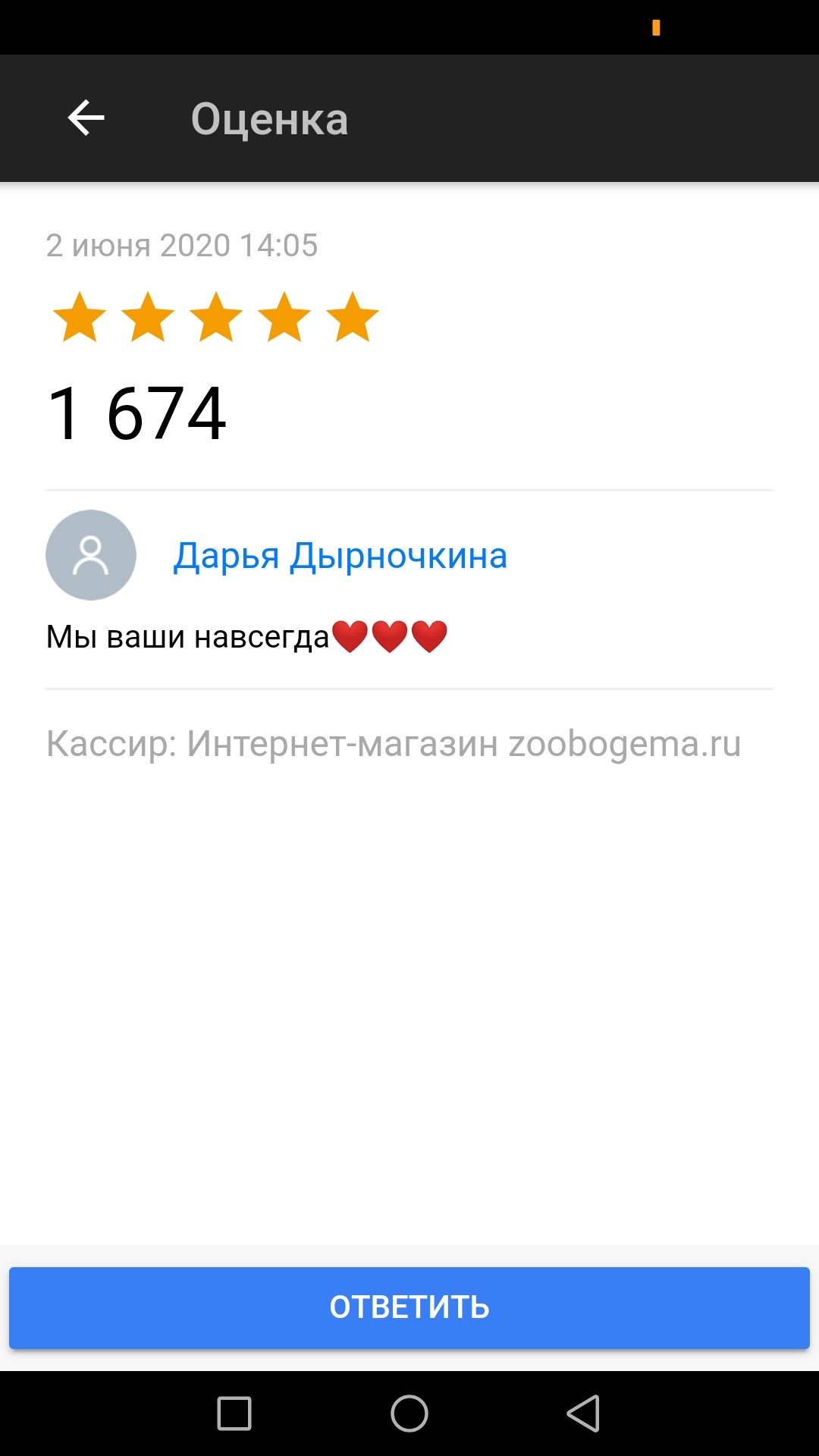Open recent apps from the system navigation bar
This screenshot has width=819, height=1456.
pos(234,1414)
